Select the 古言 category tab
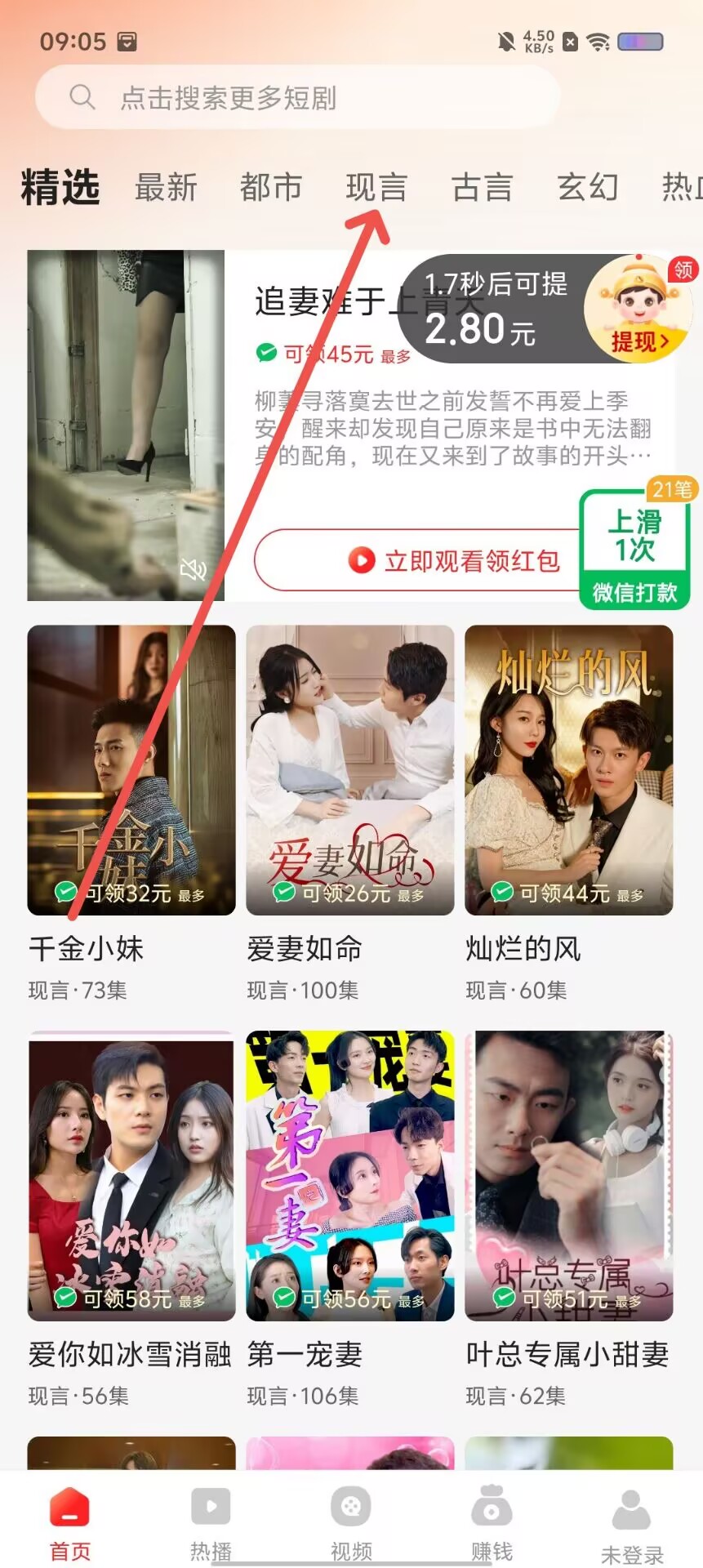 [482, 188]
